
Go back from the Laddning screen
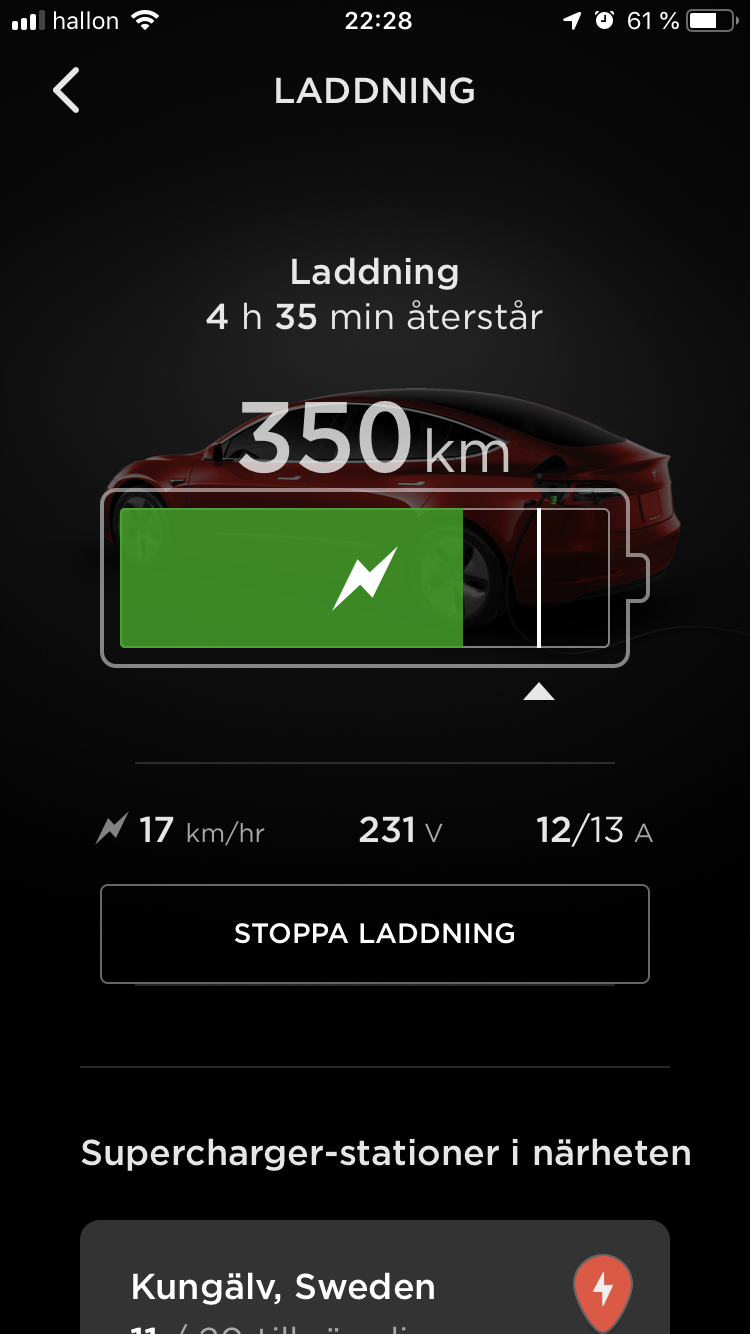[66, 91]
